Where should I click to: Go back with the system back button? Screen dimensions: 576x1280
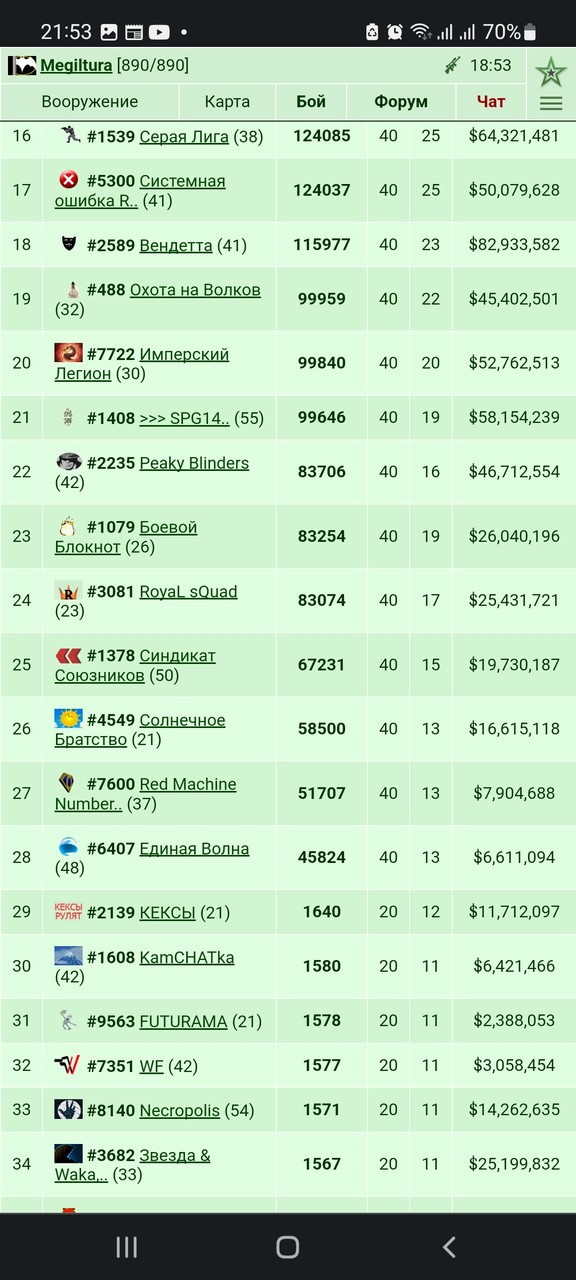[x=449, y=1246]
